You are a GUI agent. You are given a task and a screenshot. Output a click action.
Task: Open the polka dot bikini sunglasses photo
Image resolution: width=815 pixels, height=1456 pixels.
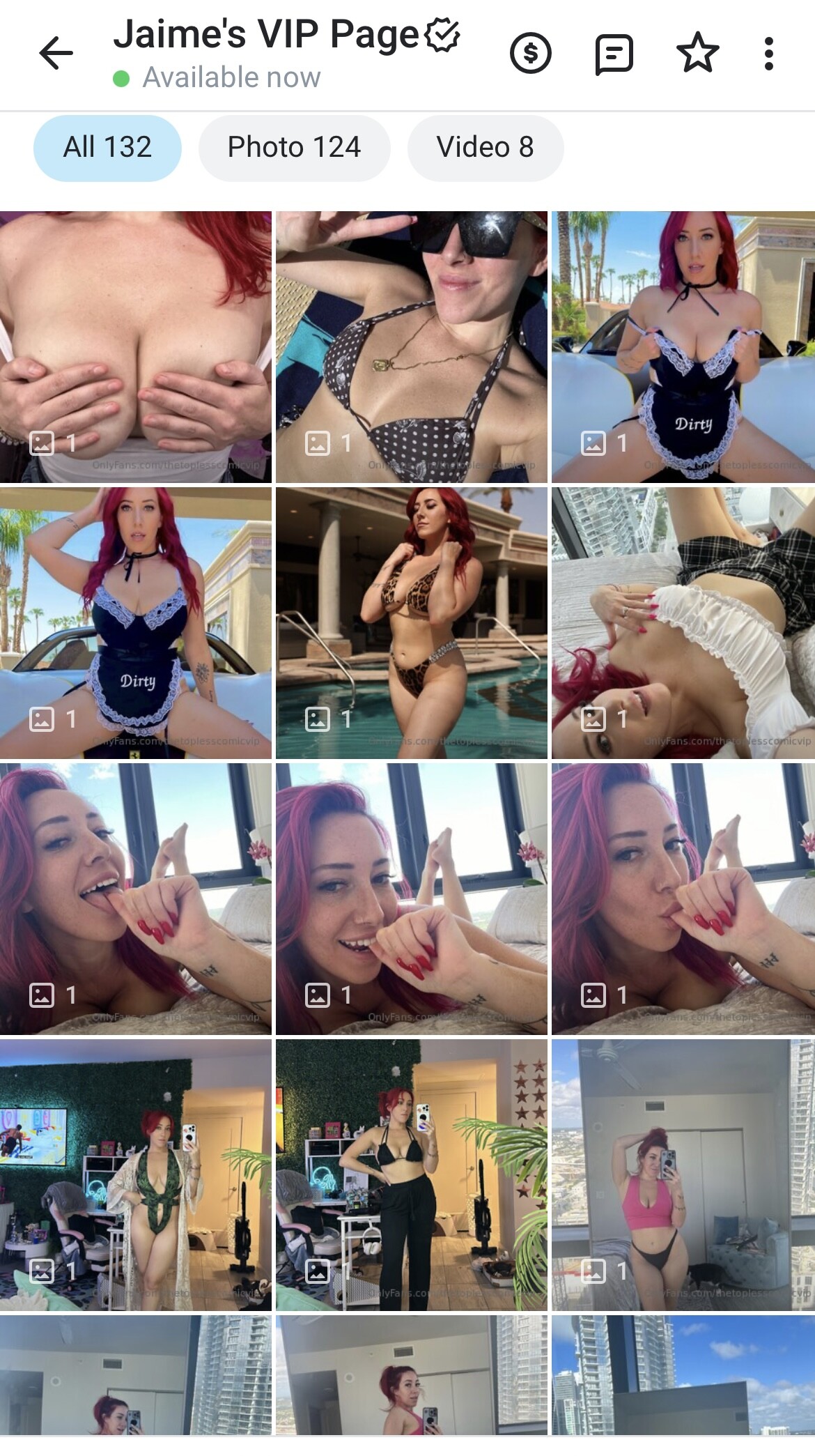(412, 347)
